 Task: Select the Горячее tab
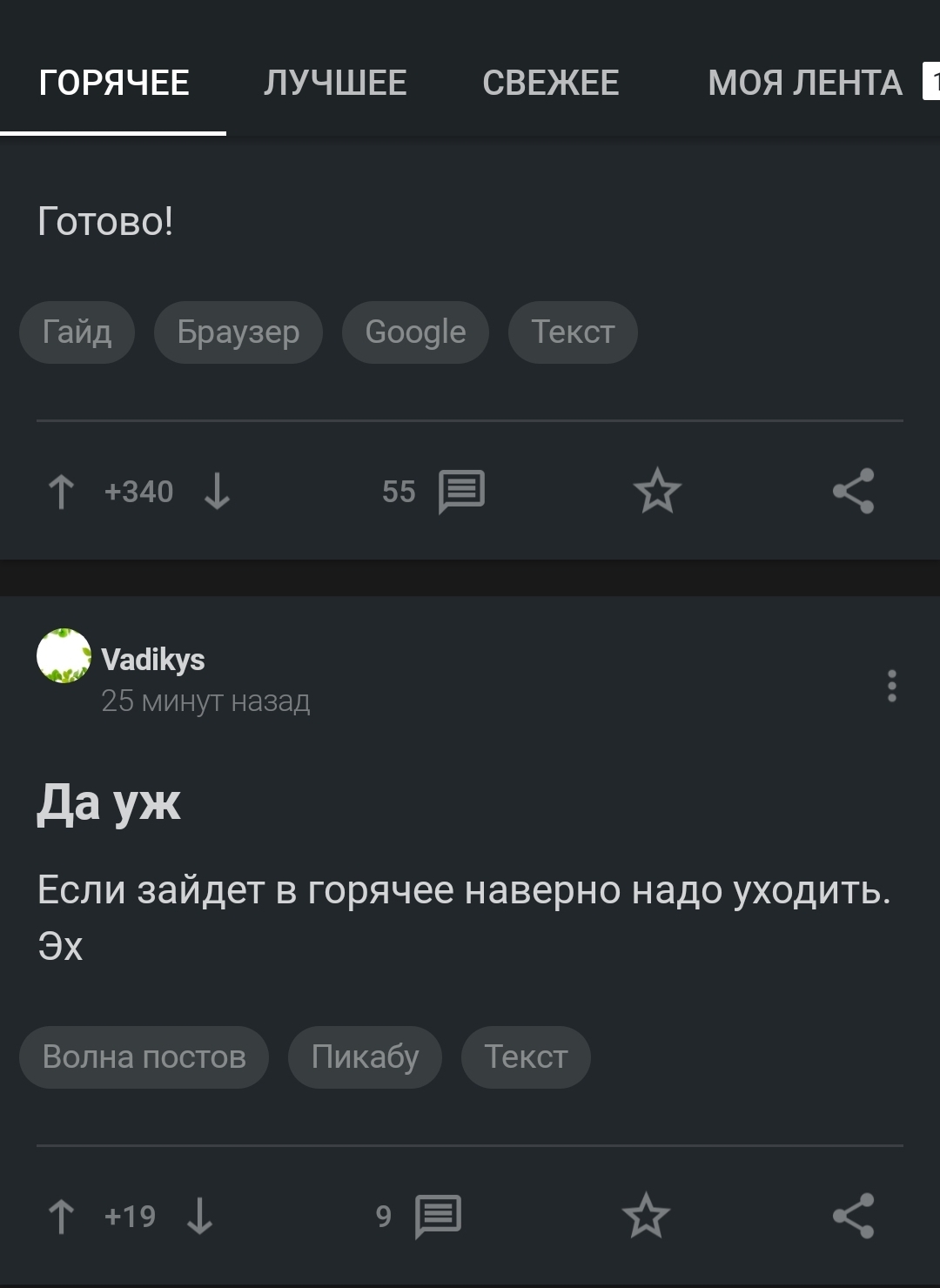pyautogui.click(x=114, y=84)
